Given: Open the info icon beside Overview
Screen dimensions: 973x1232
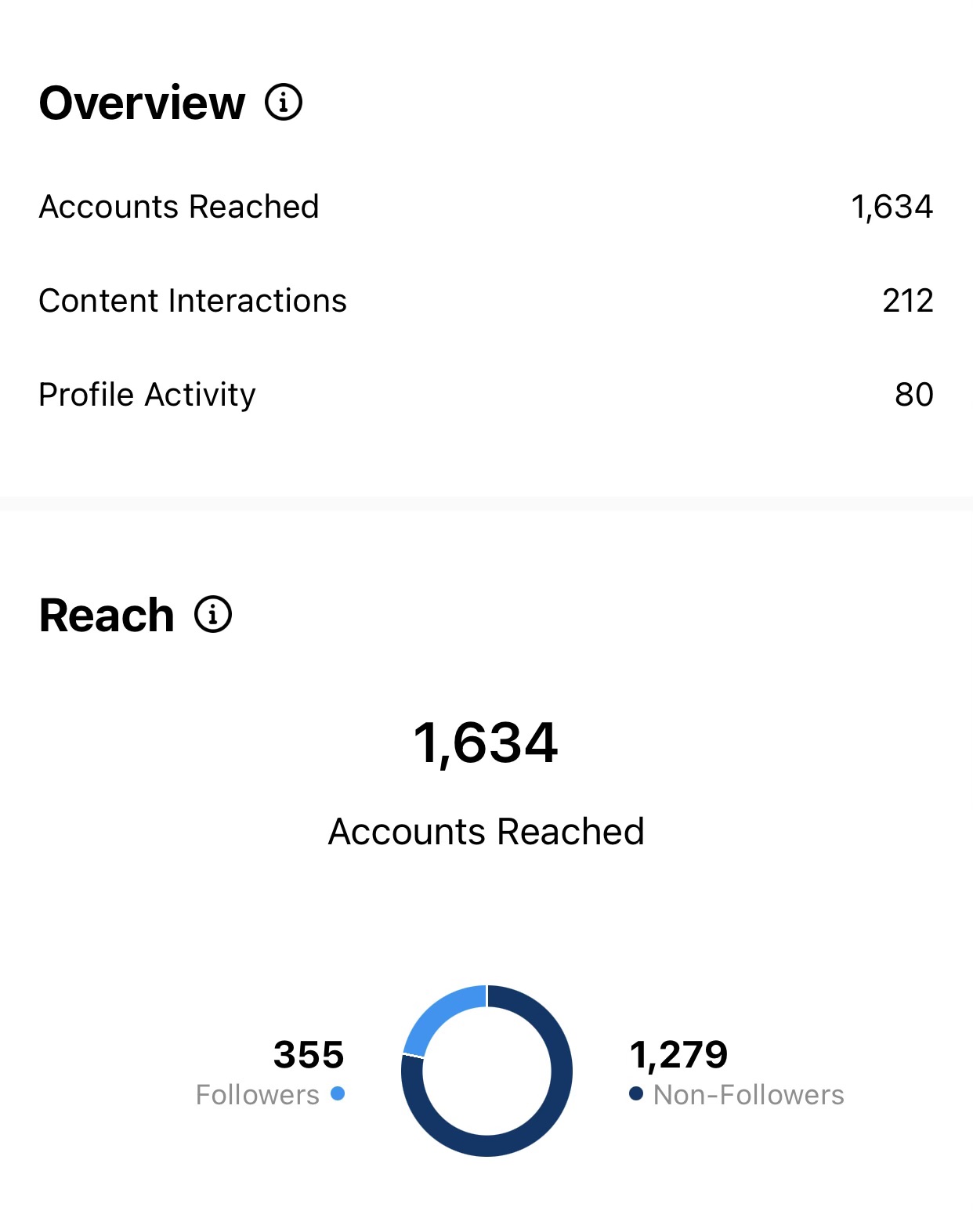Looking at the screenshot, I should [284, 103].
